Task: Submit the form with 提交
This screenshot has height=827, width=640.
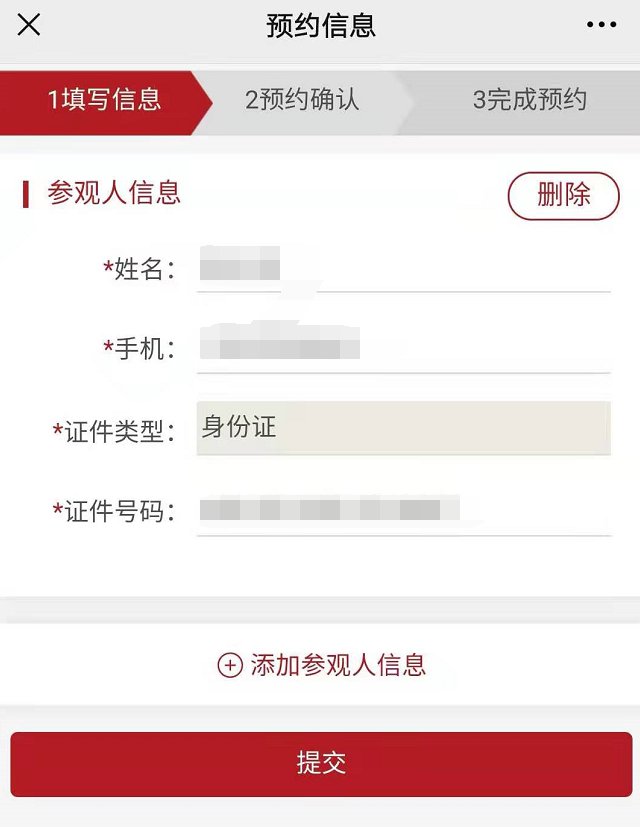Action: pos(321,764)
